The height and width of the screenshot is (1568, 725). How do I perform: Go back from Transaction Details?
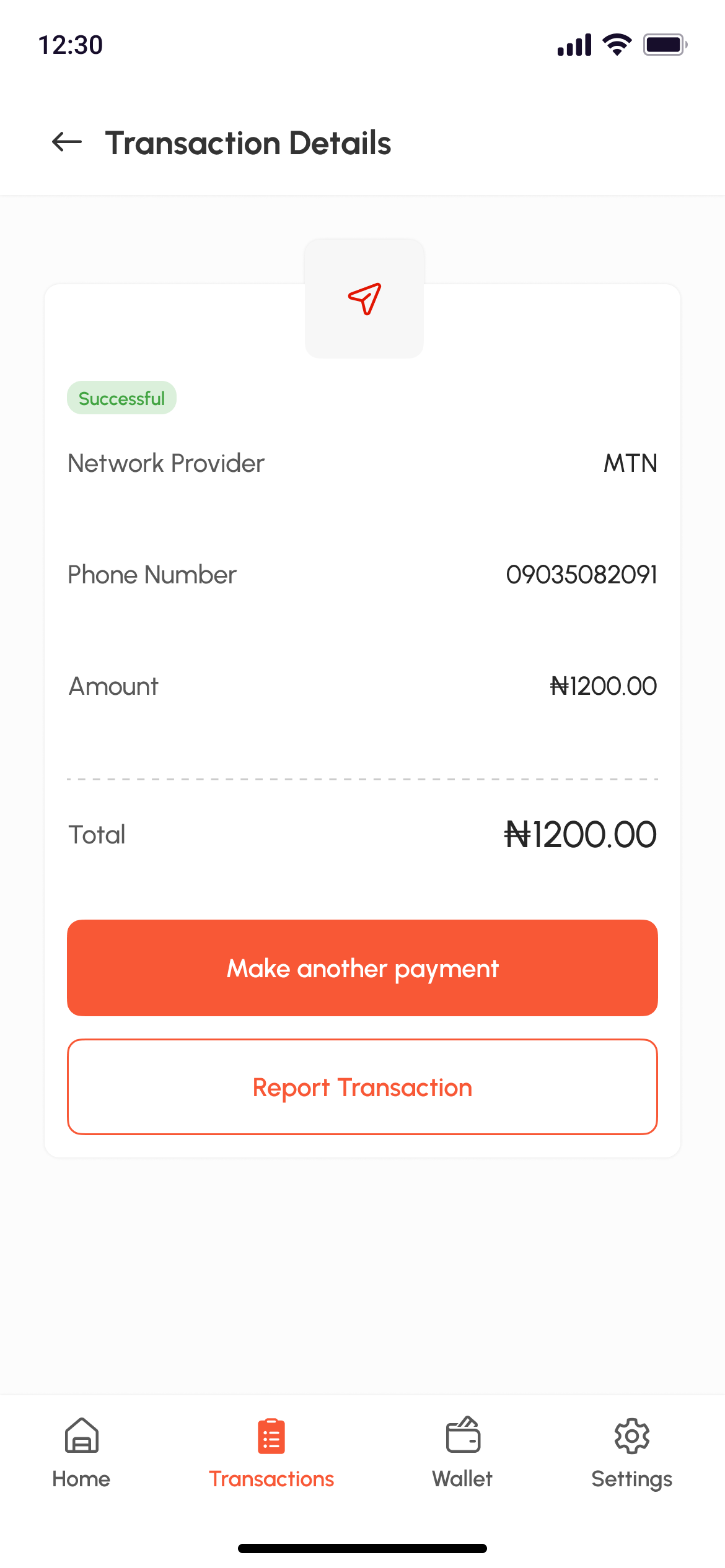pyautogui.click(x=67, y=142)
